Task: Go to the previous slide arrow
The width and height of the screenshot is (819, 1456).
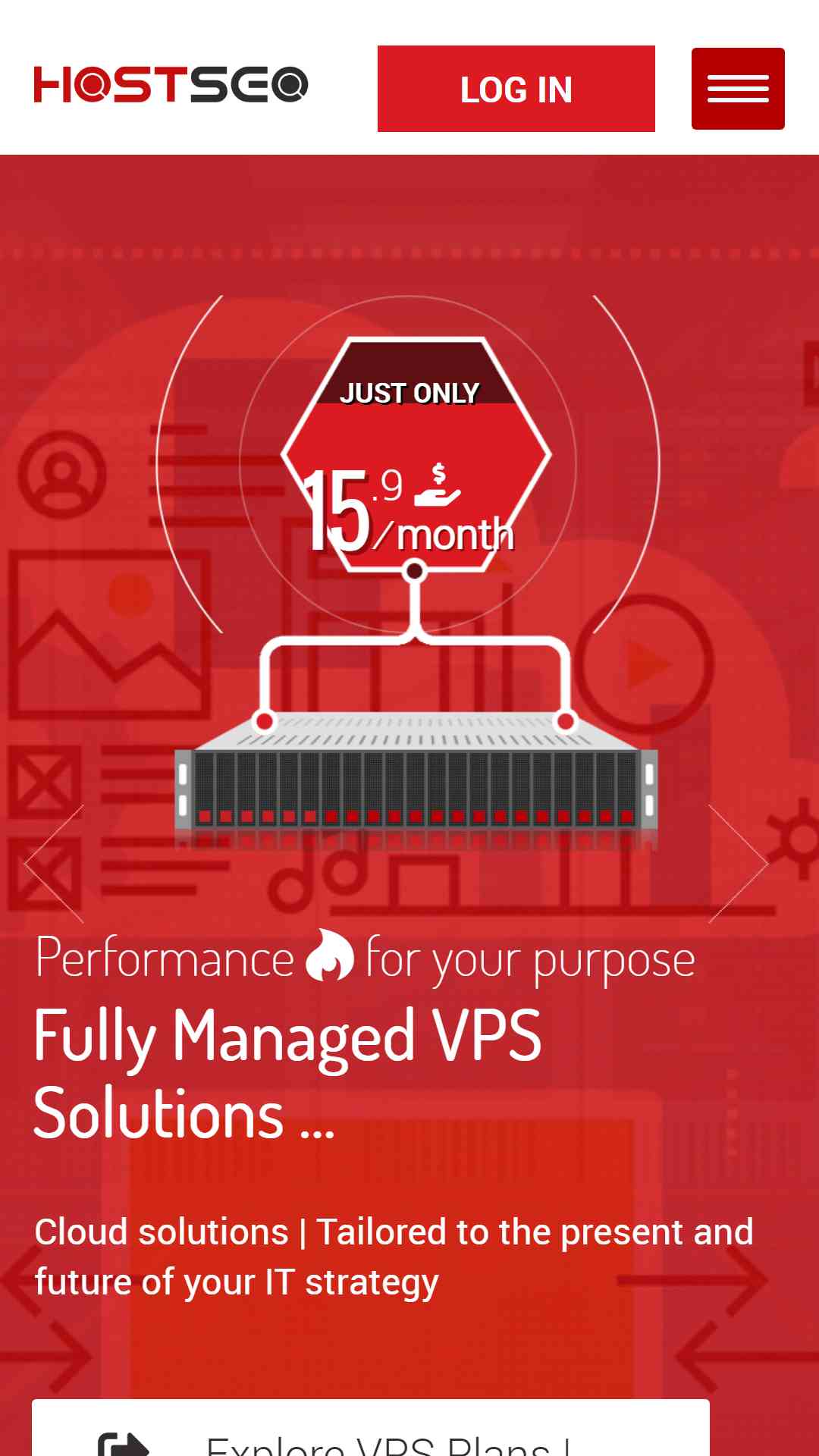Action: (54, 863)
